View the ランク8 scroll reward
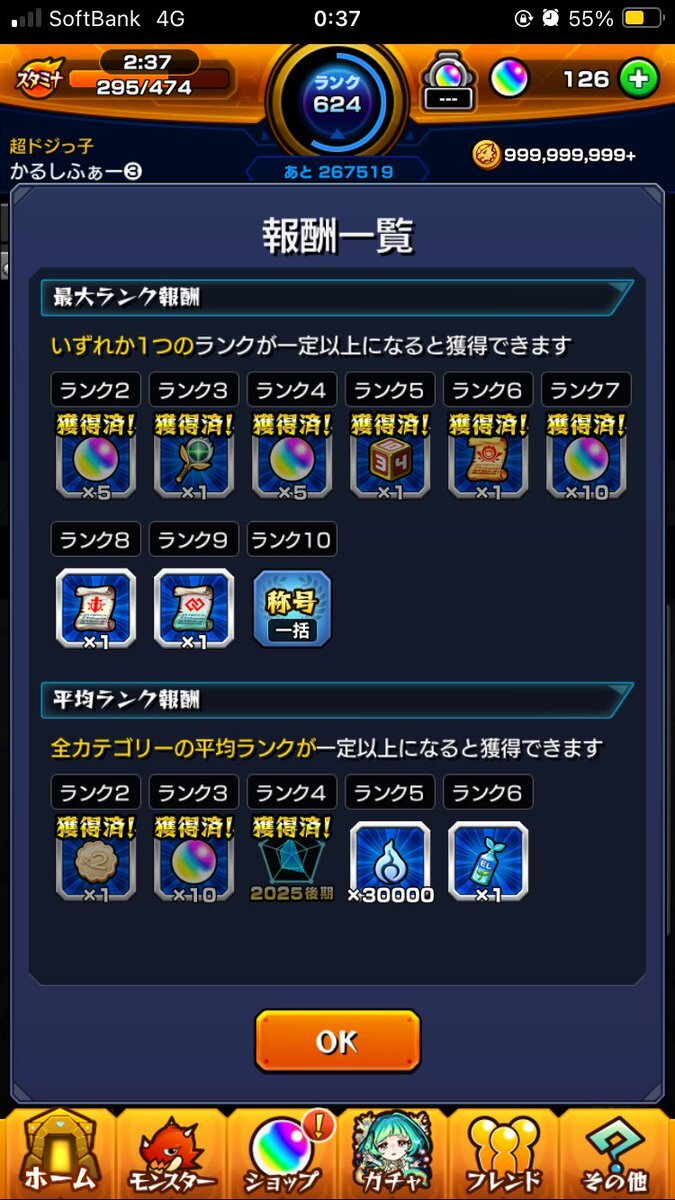Screen dimensions: 675x1200 pyautogui.click(x=94, y=608)
